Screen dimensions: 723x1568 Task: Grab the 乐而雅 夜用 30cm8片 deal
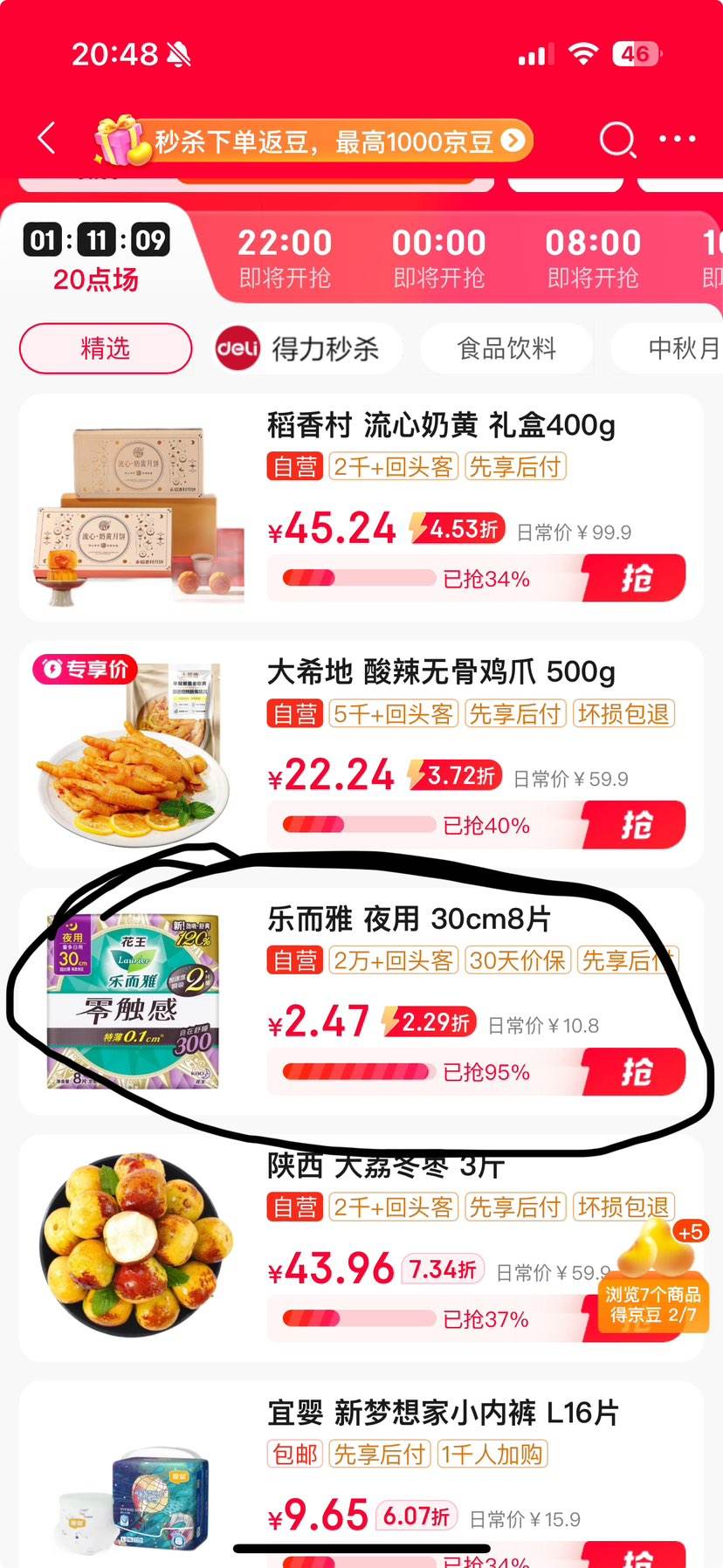click(x=637, y=1071)
